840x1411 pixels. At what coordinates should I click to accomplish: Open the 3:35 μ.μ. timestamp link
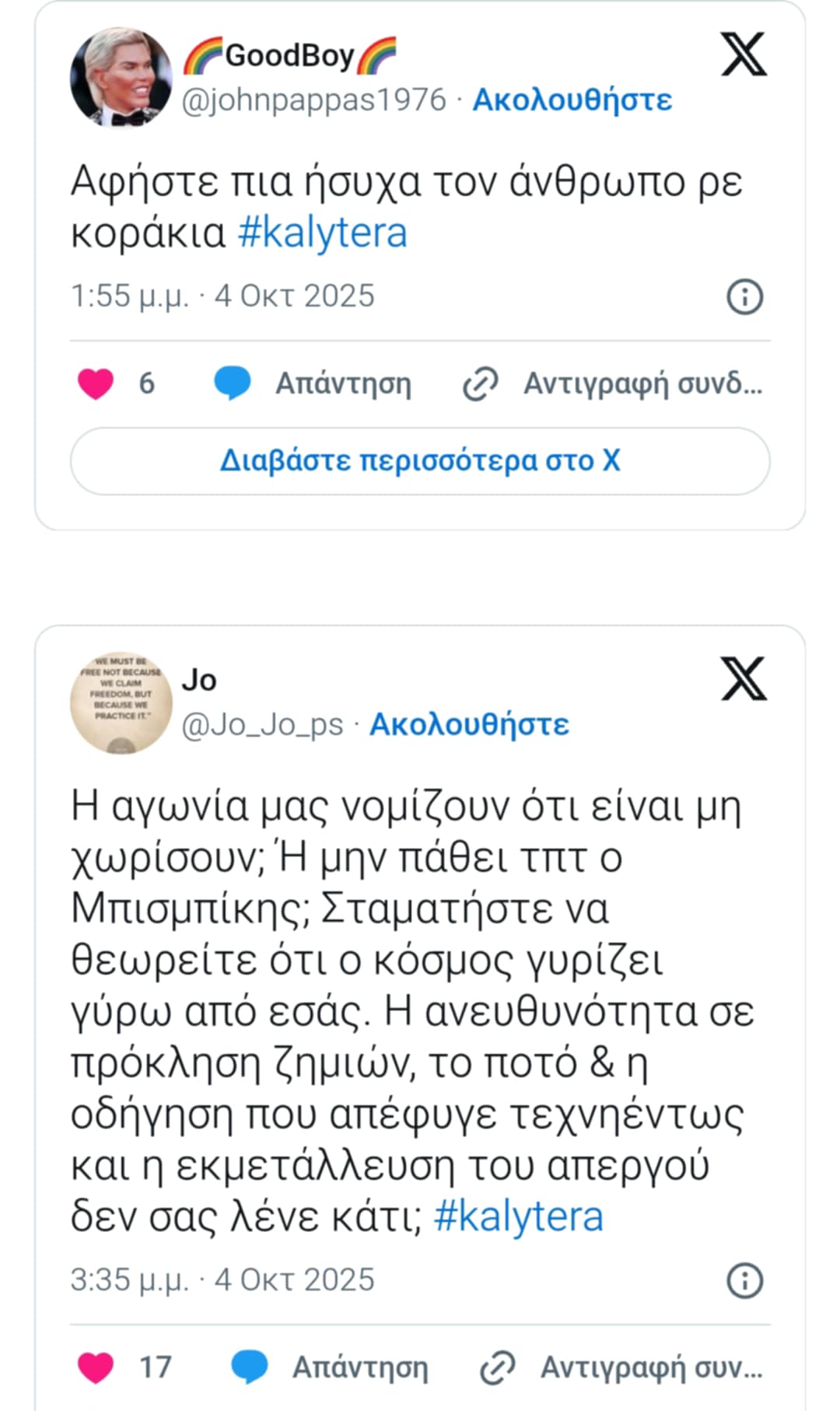pos(222,1280)
